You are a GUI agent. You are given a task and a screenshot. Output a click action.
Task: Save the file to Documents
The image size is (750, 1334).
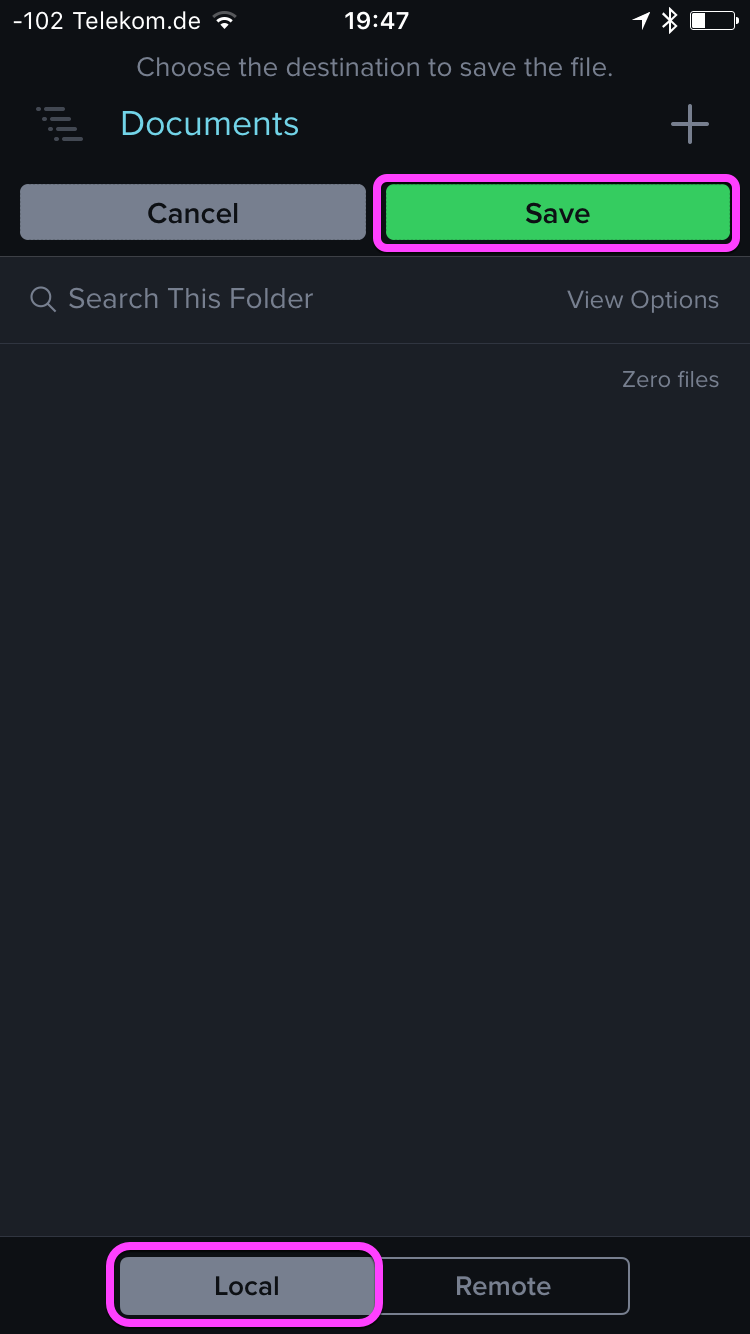pos(557,213)
